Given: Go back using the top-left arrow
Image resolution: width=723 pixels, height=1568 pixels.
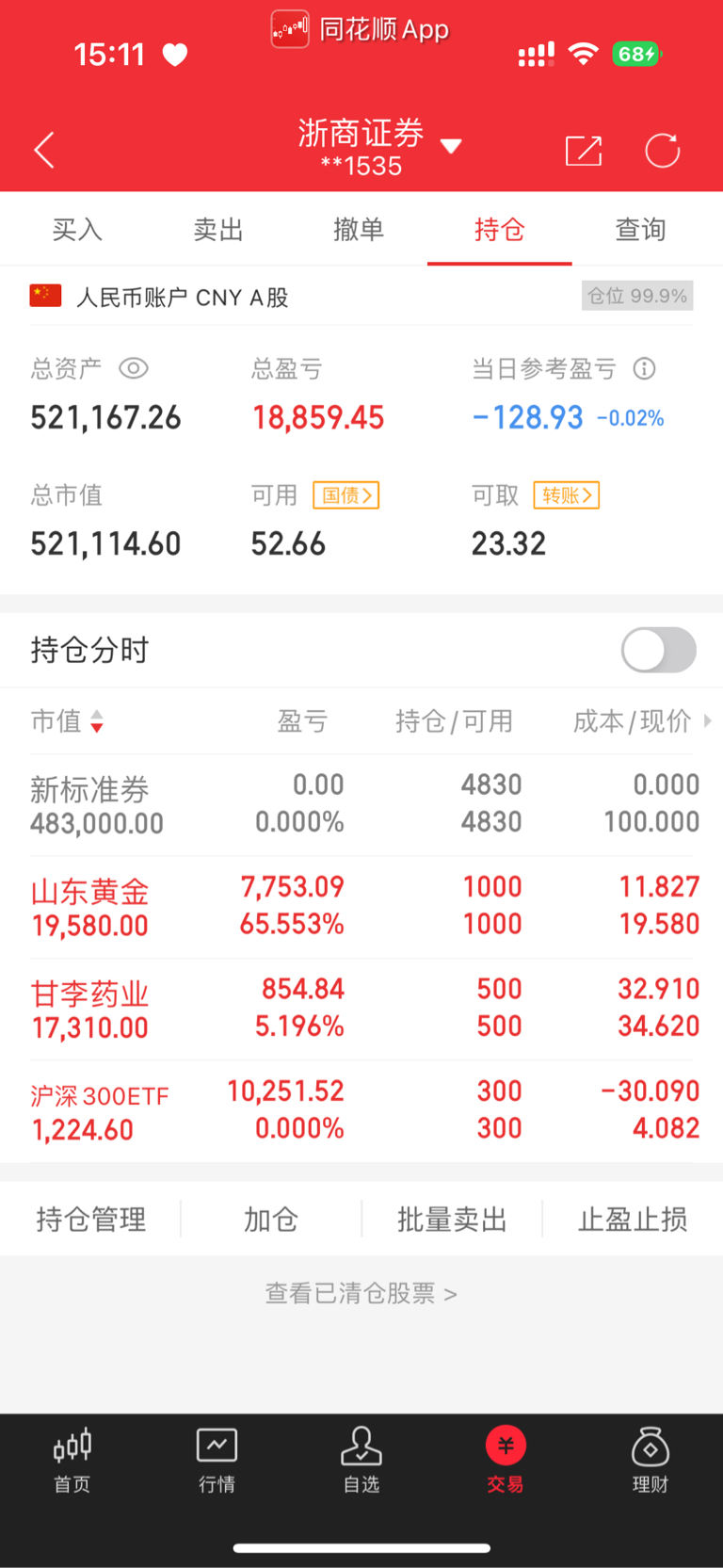Looking at the screenshot, I should coord(44,150).
